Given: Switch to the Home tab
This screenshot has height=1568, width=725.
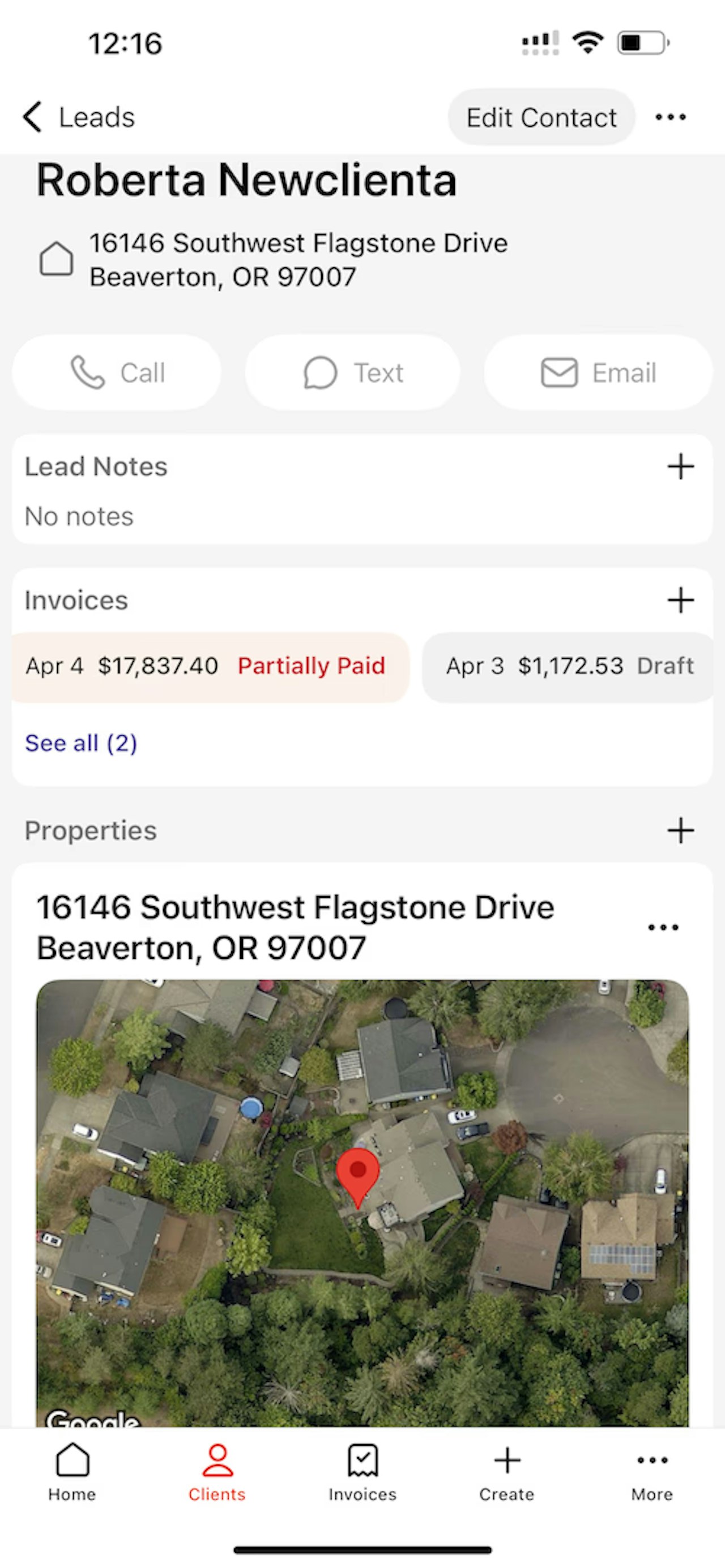Looking at the screenshot, I should tap(72, 1472).
